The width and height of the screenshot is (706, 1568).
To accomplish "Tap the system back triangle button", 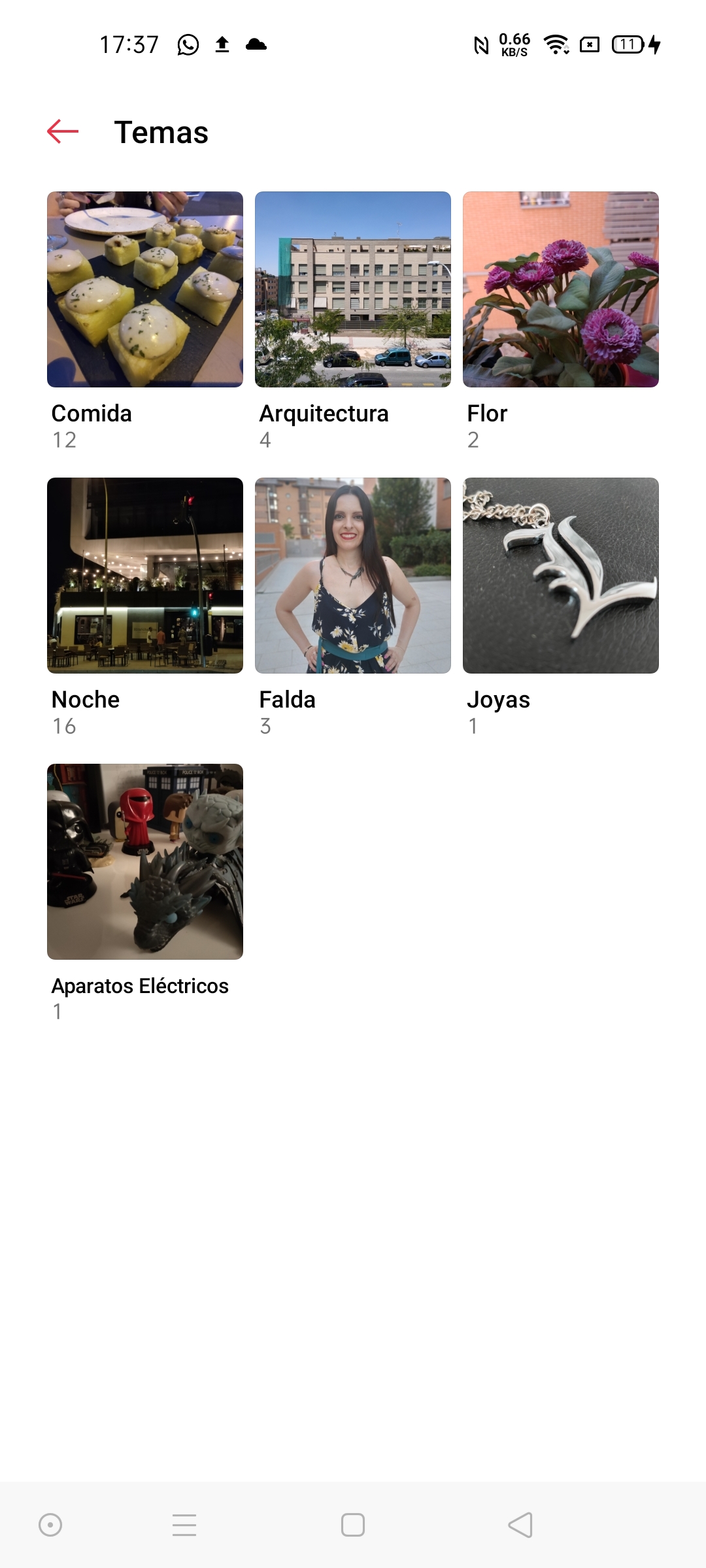I will (520, 1525).
